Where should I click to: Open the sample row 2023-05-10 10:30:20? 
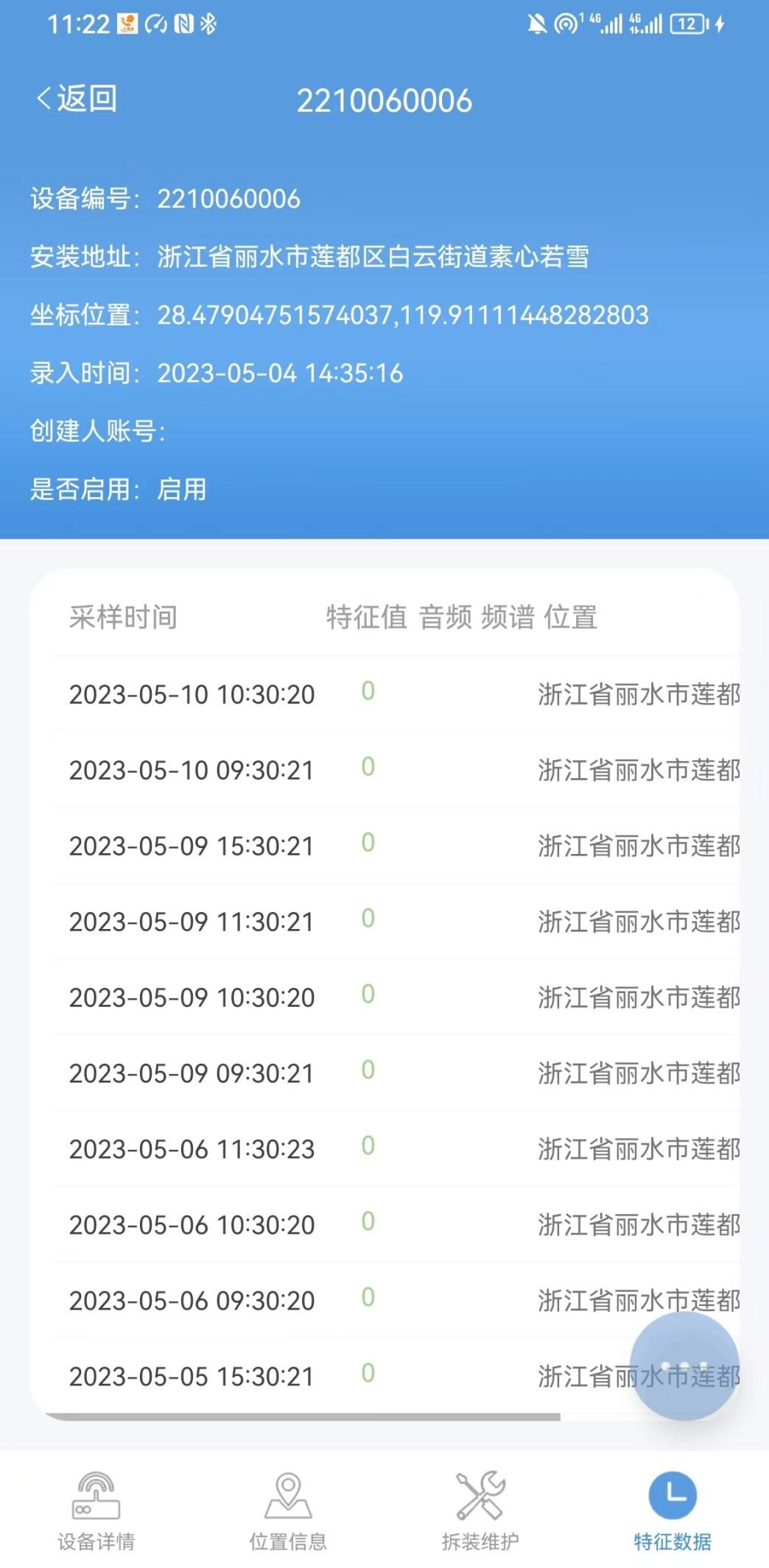[396, 693]
